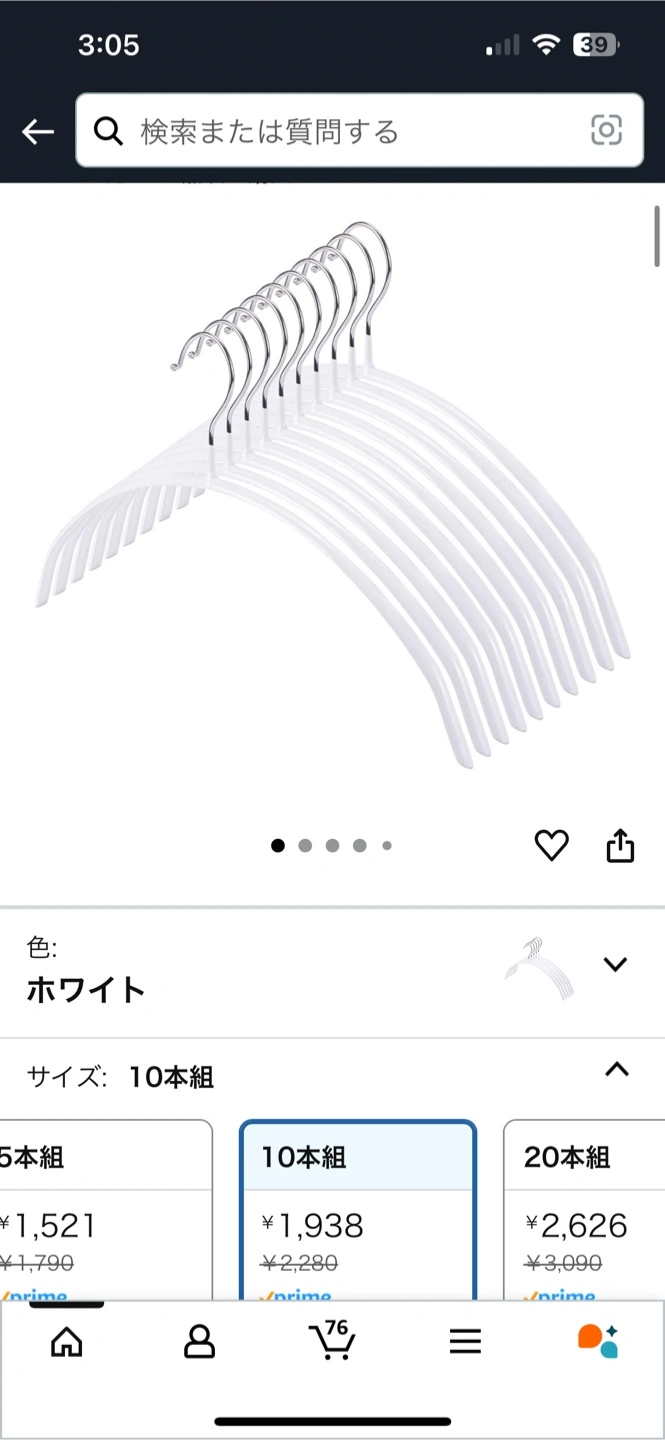Viewport: 665px width, 1440px height.
Task: Tap the image page indicator dots
Action: tap(332, 846)
